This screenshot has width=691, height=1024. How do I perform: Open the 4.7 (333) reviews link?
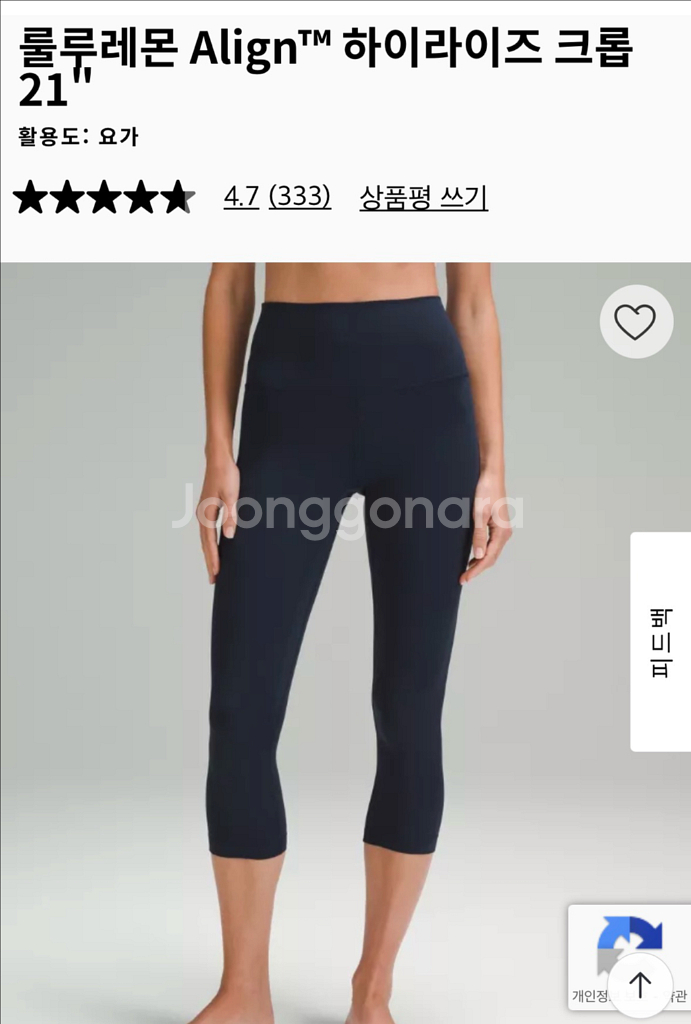277,197
